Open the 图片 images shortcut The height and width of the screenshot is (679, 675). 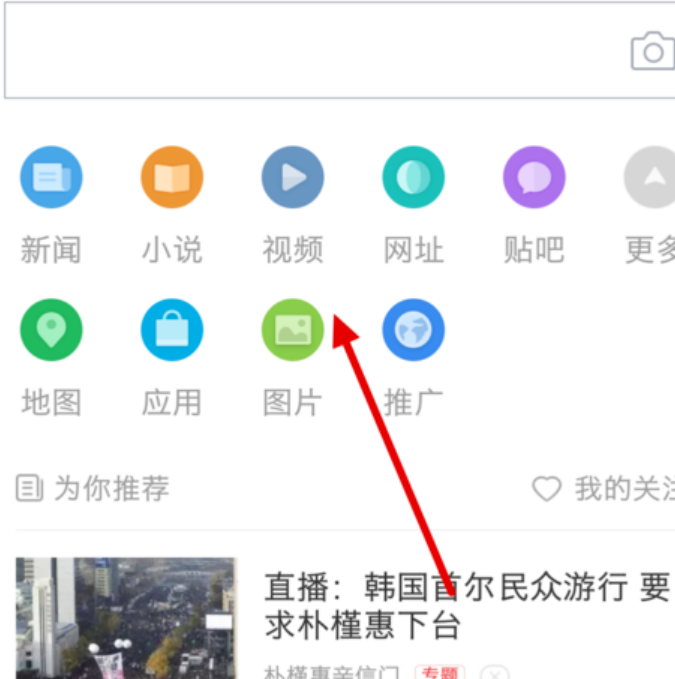pyautogui.click(x=293, y=330)
